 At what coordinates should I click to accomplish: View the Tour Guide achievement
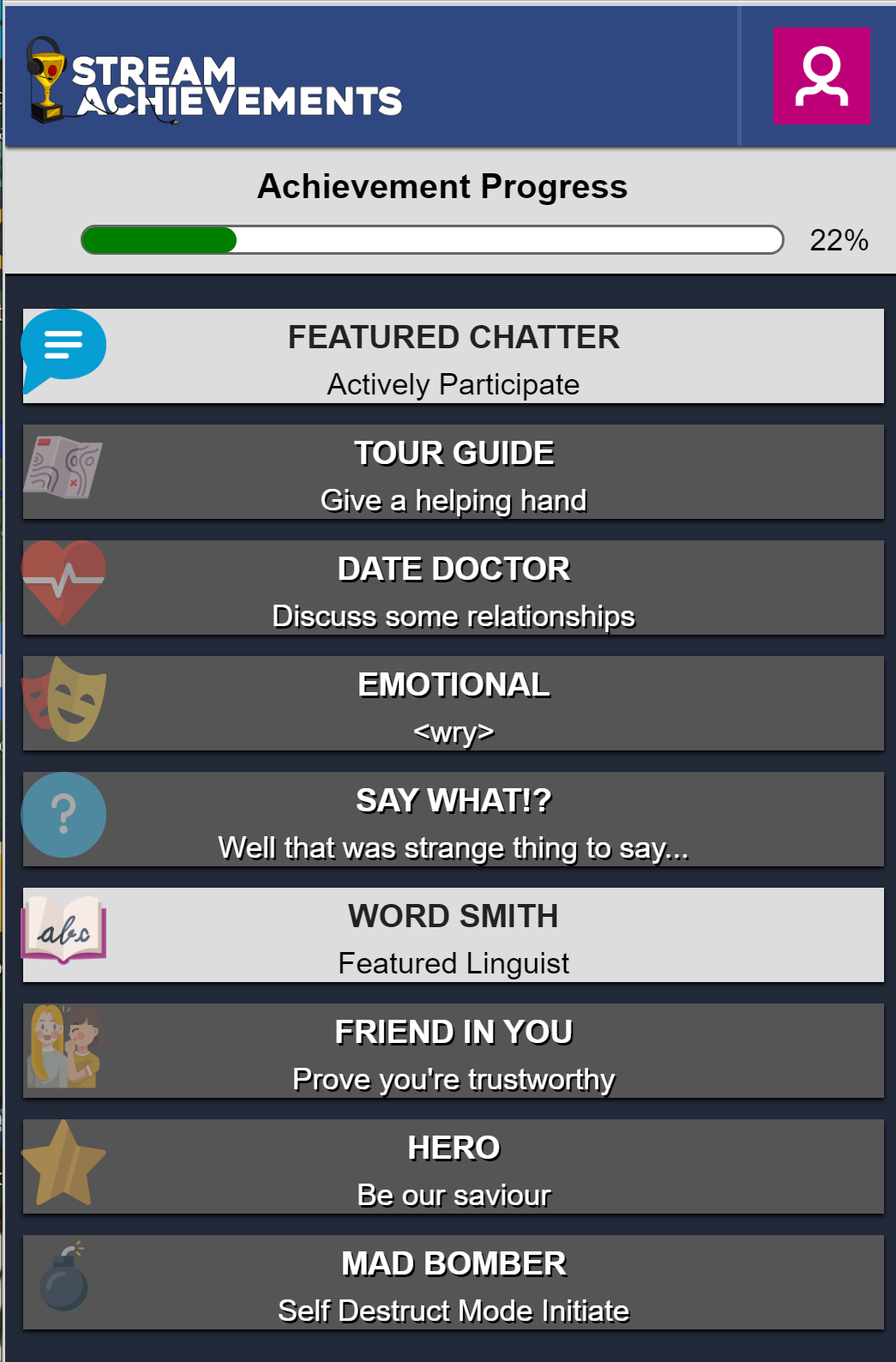tap(453, 473)
